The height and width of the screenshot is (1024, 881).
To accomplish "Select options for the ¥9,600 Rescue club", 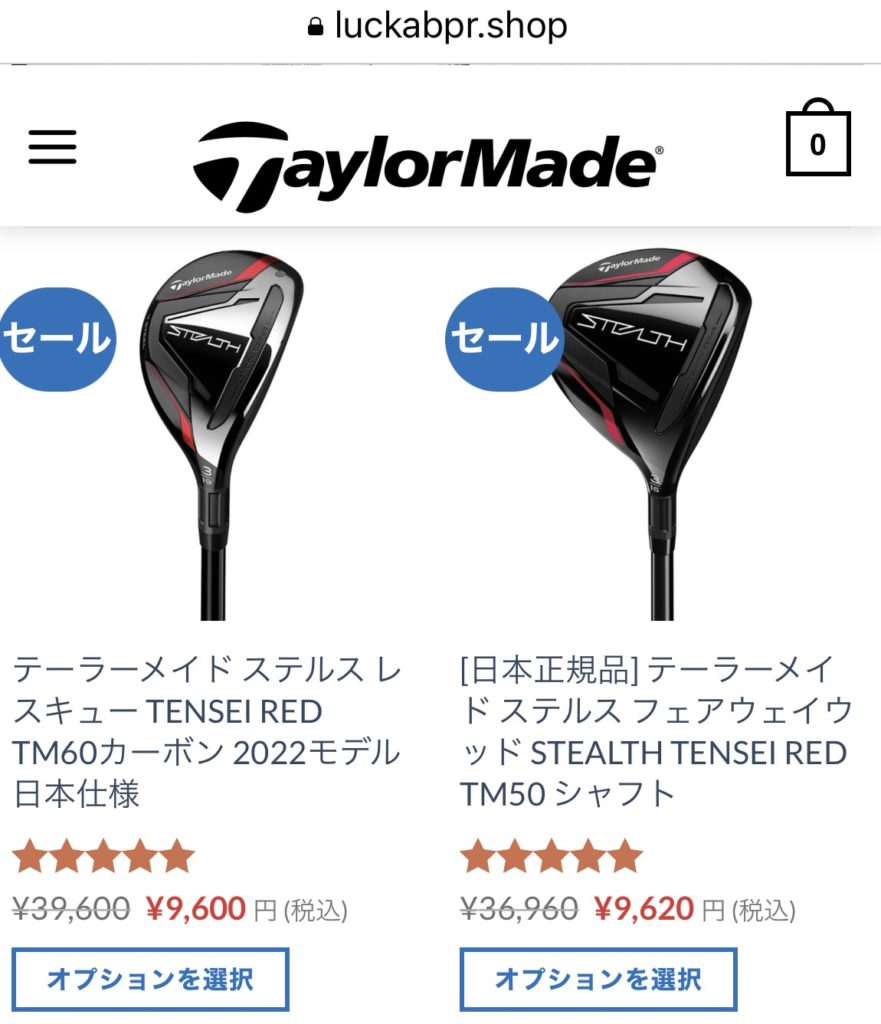I will (150, 978).
